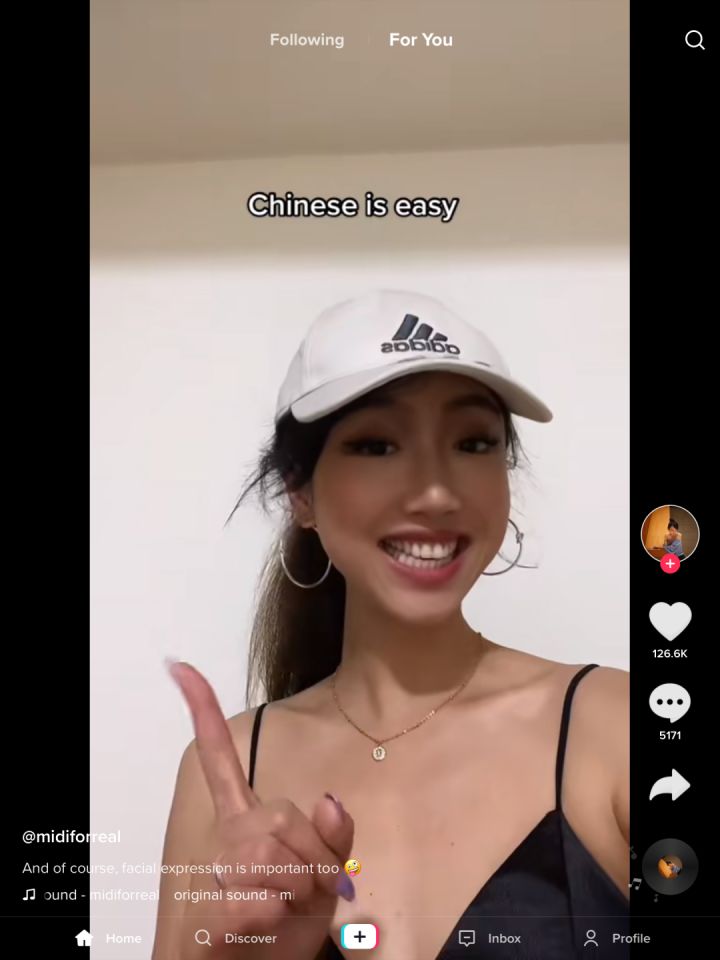
Task: Switch to the Following feed
Action: point(306,40)
